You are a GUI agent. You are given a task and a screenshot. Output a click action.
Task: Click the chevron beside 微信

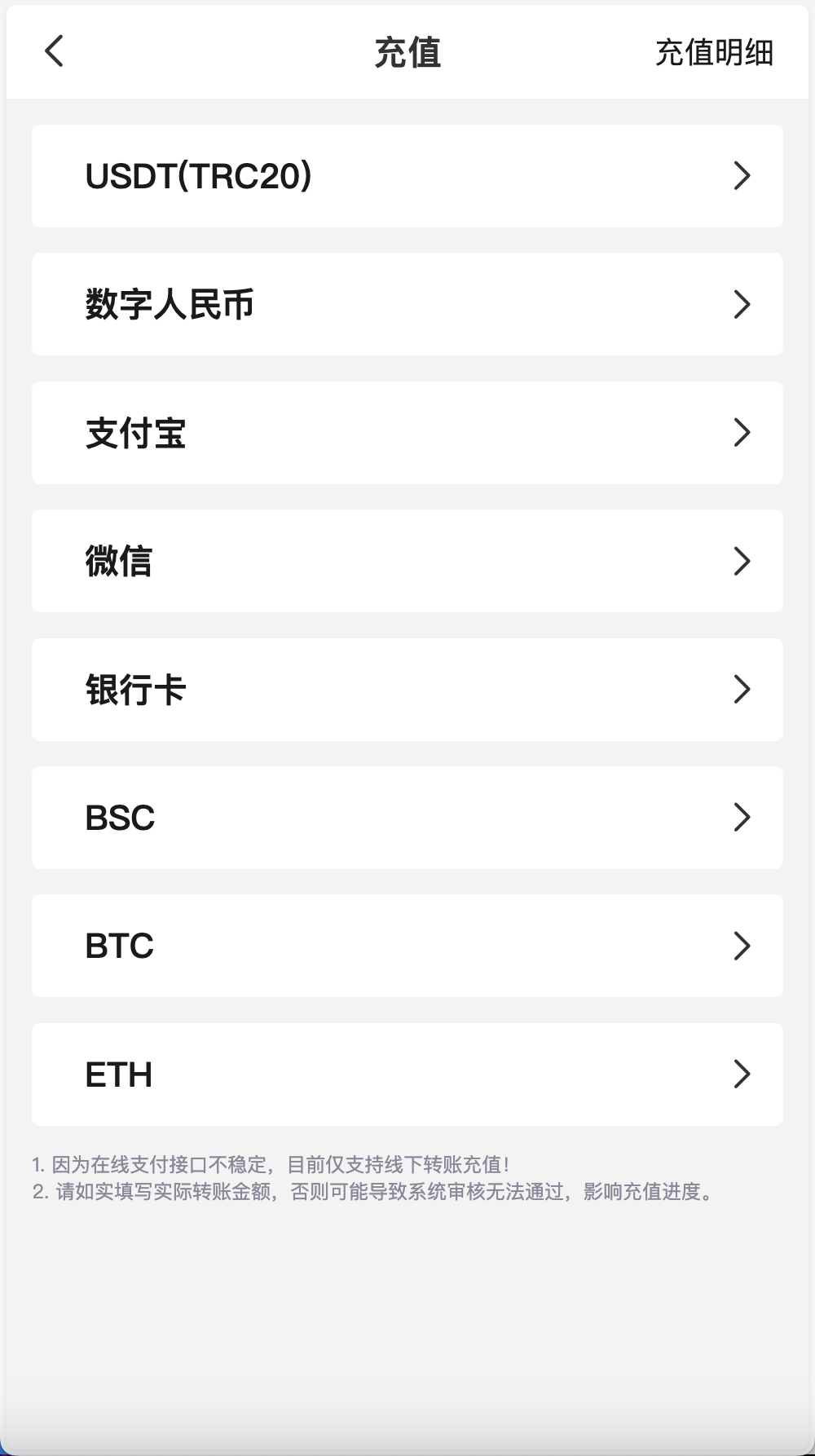(742, 561)
